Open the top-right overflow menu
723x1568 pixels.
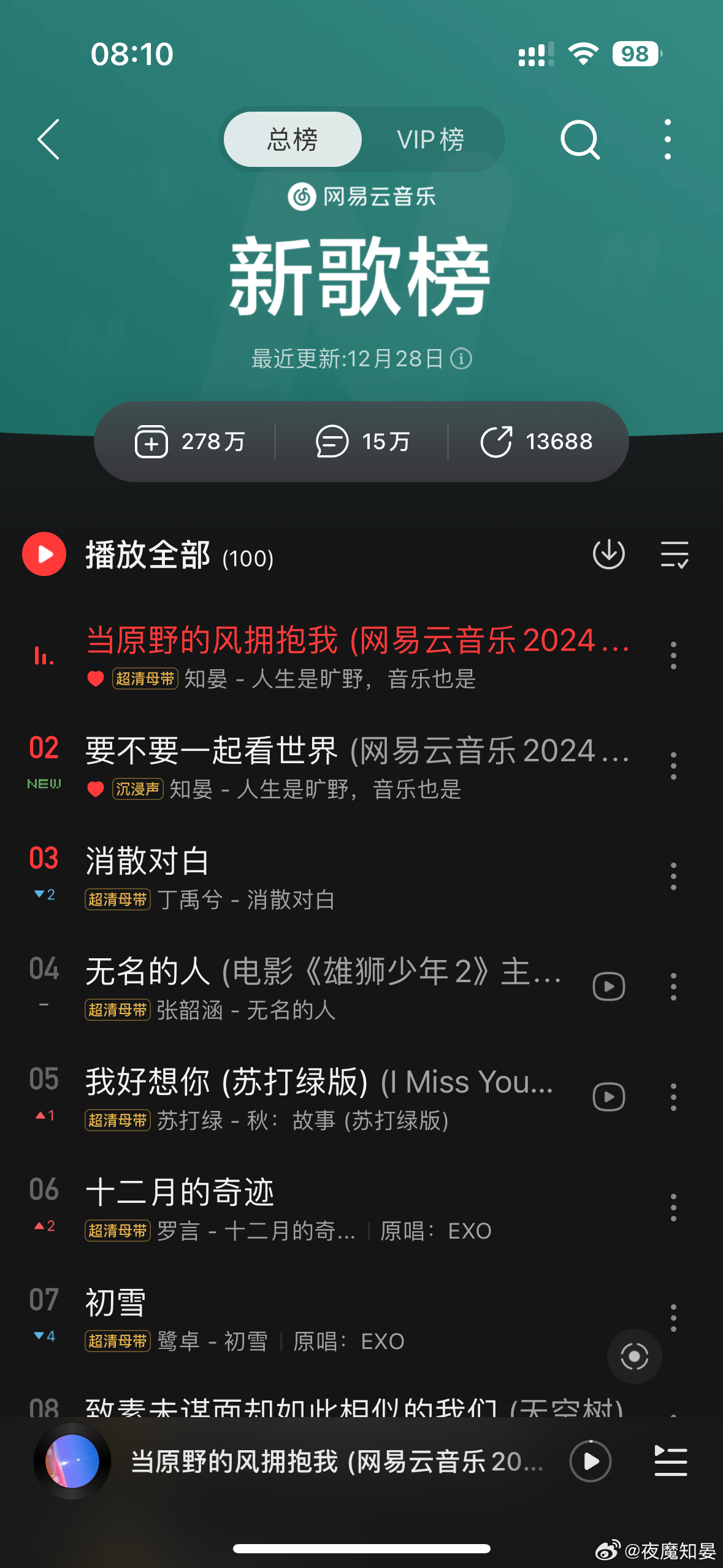(667, 140)
